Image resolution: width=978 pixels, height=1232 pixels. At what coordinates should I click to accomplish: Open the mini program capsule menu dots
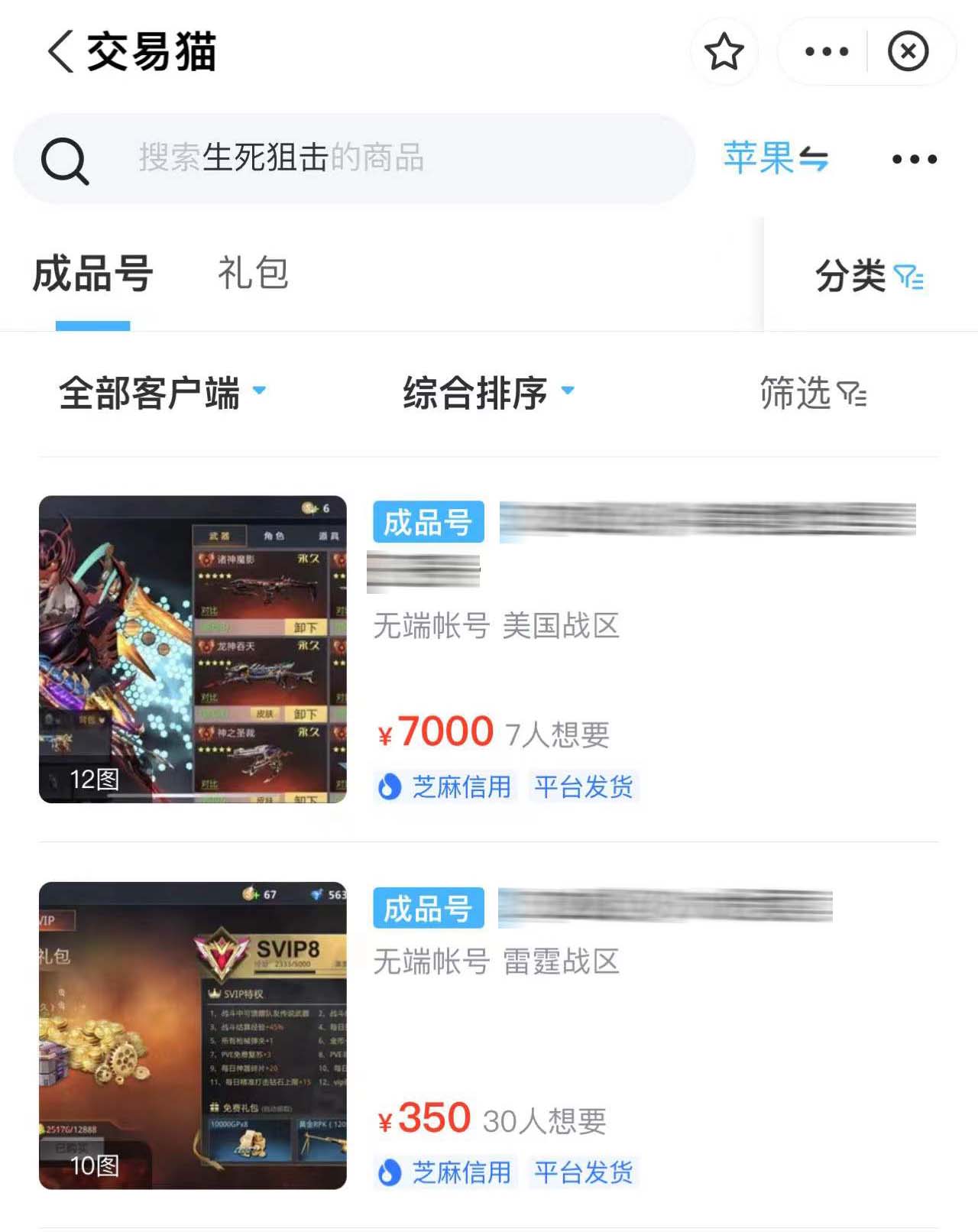(827, 52)
